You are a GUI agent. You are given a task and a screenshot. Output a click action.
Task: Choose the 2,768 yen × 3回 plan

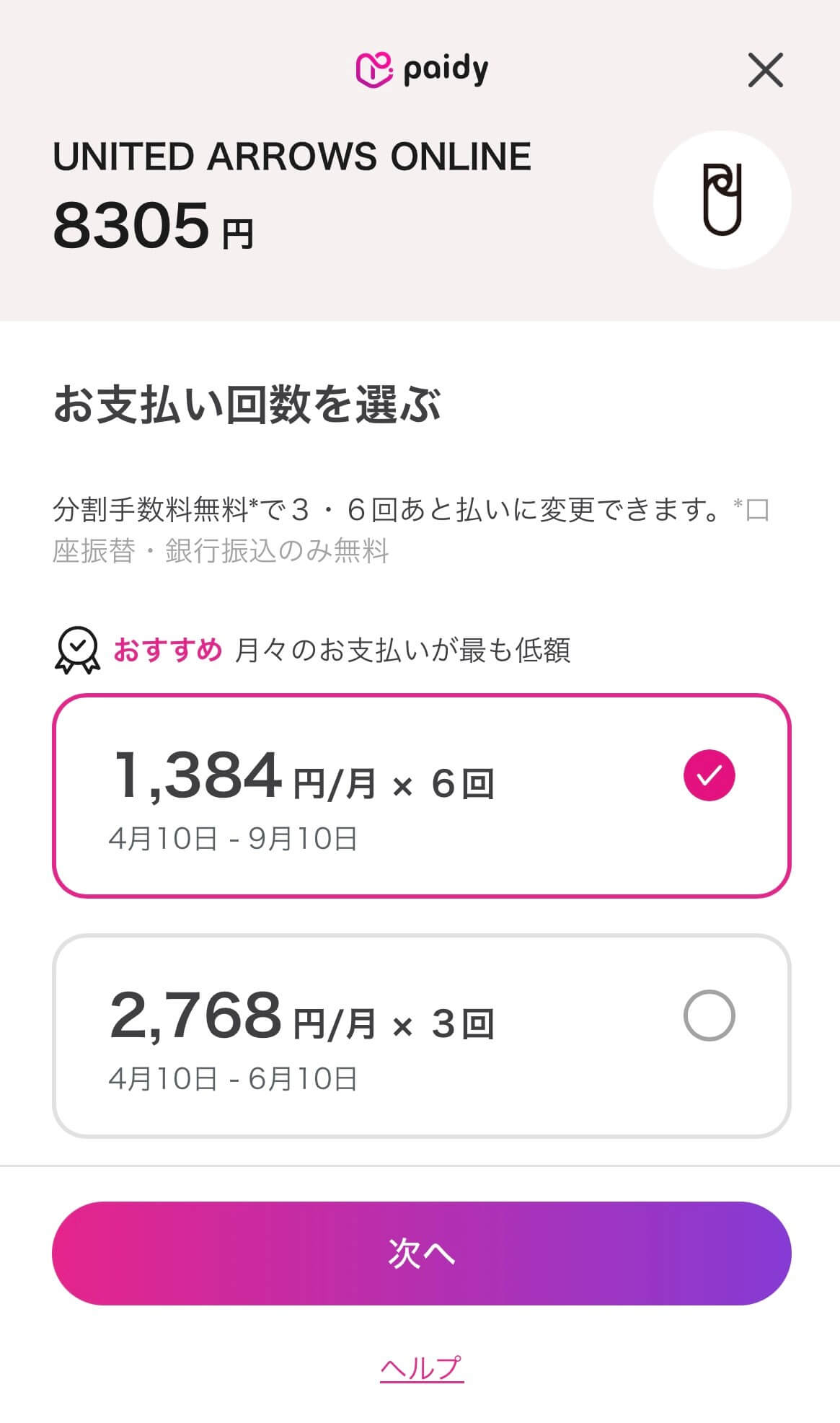point(421,1036)
